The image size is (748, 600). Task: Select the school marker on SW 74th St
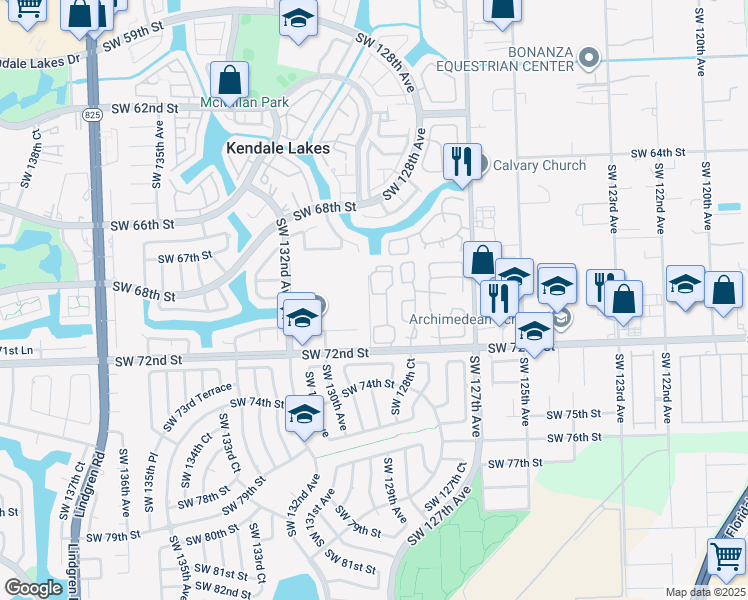(304, 415)
